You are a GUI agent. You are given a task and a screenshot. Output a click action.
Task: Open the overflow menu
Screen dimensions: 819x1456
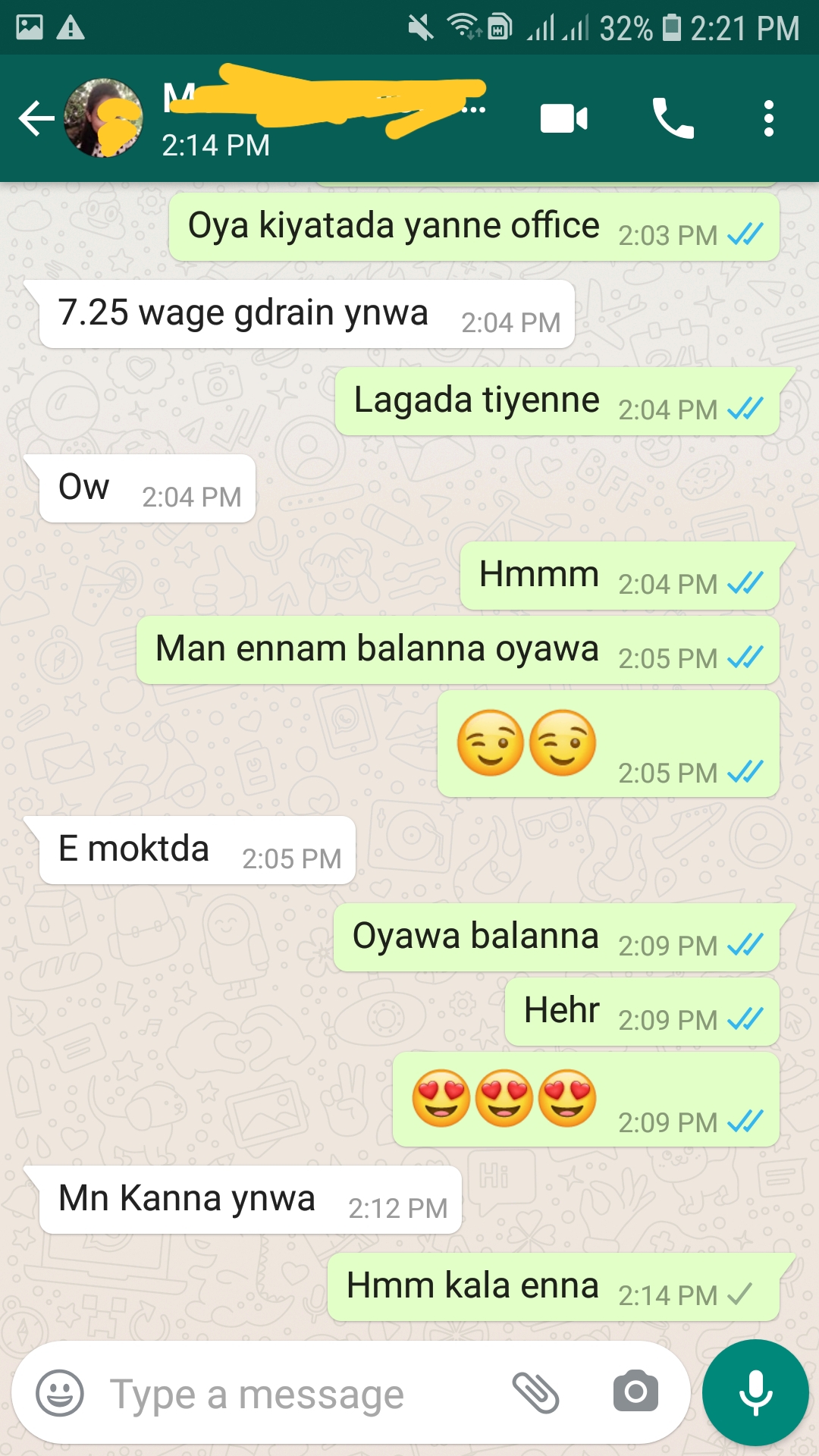click(769, 118)
